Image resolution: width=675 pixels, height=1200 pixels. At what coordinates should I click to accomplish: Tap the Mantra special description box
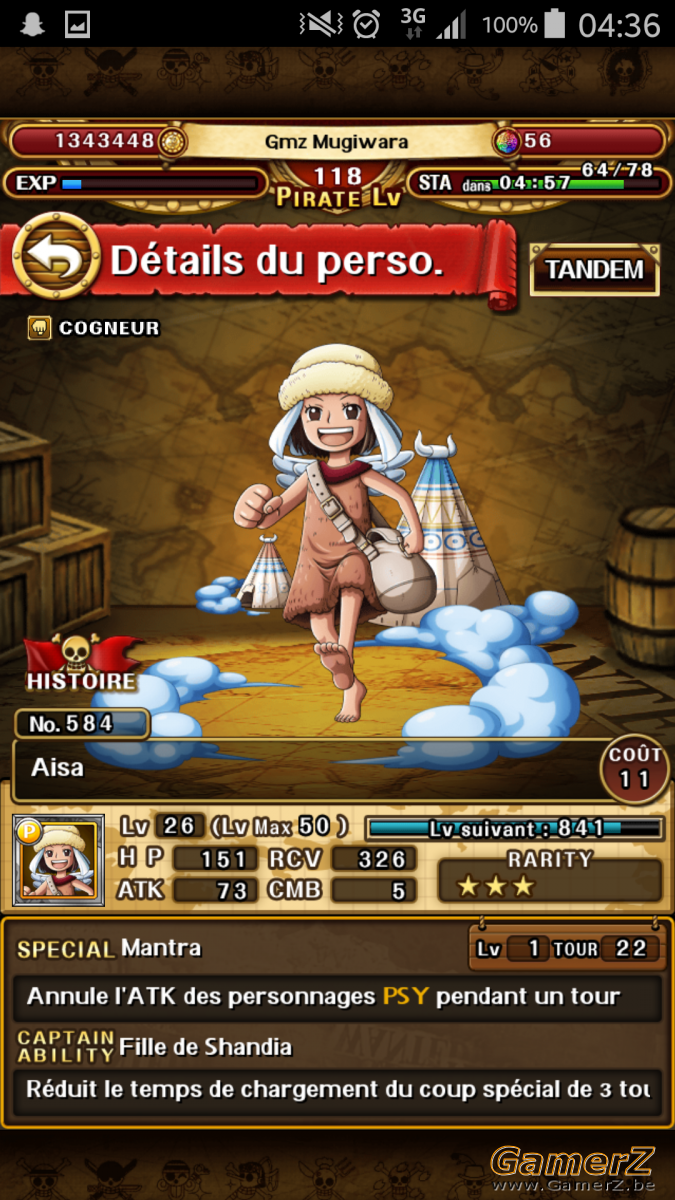coord(337,997)
